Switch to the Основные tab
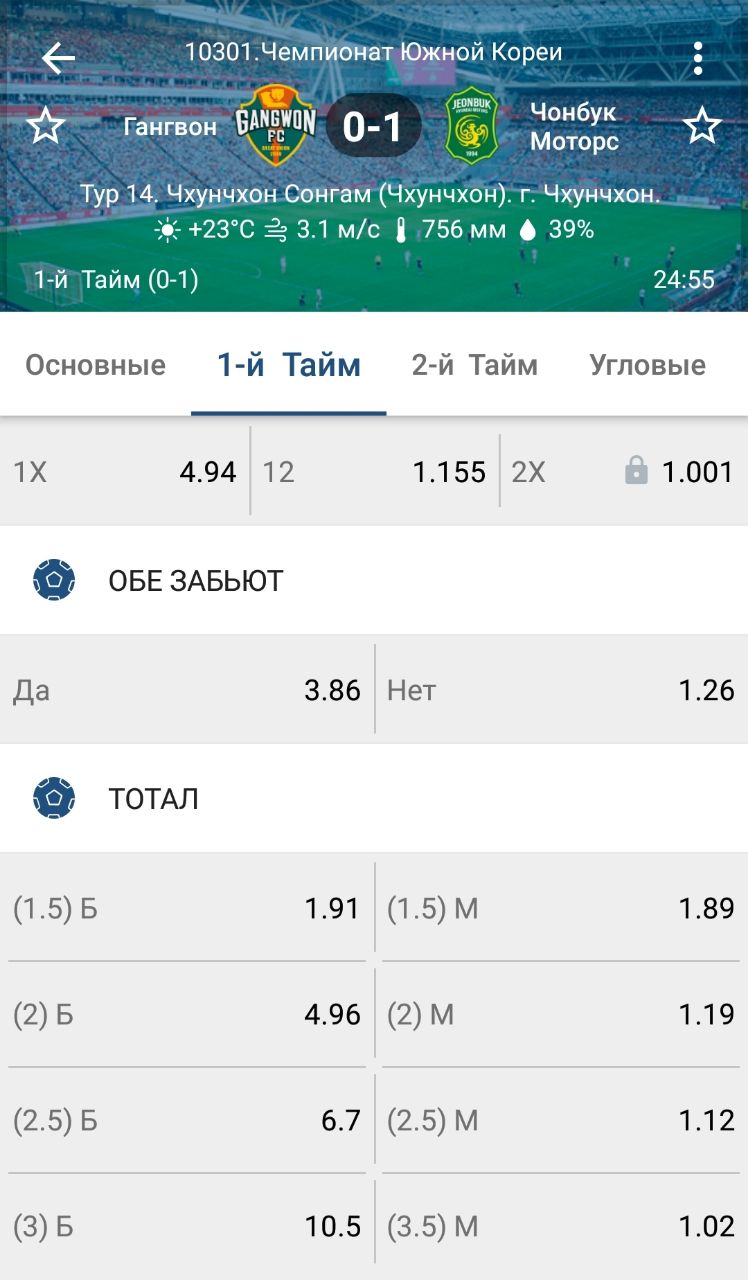The height and width of the screenshot is (1280, 748). tap(95, 365)
